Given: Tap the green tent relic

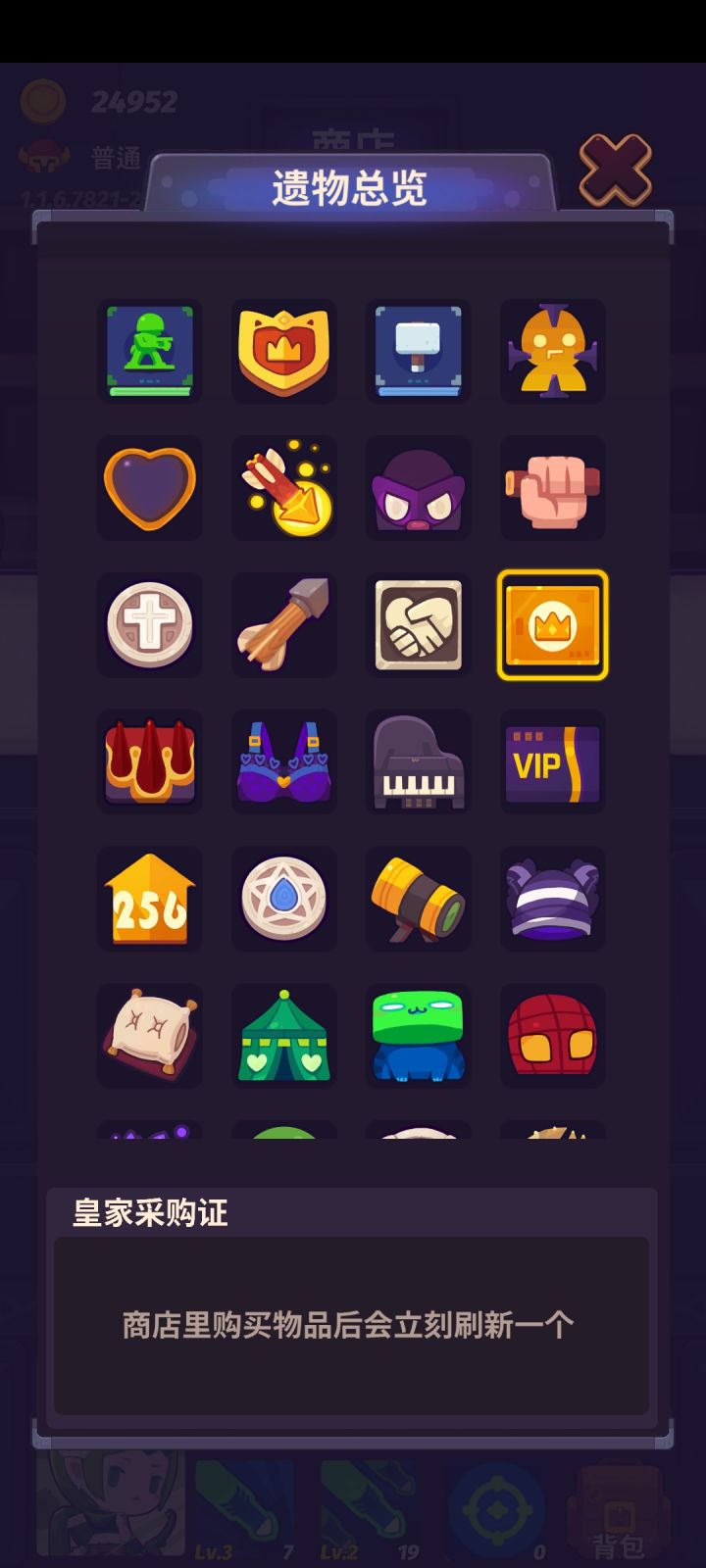Looking at the screenshot, I should click(x=283, y=1036).
